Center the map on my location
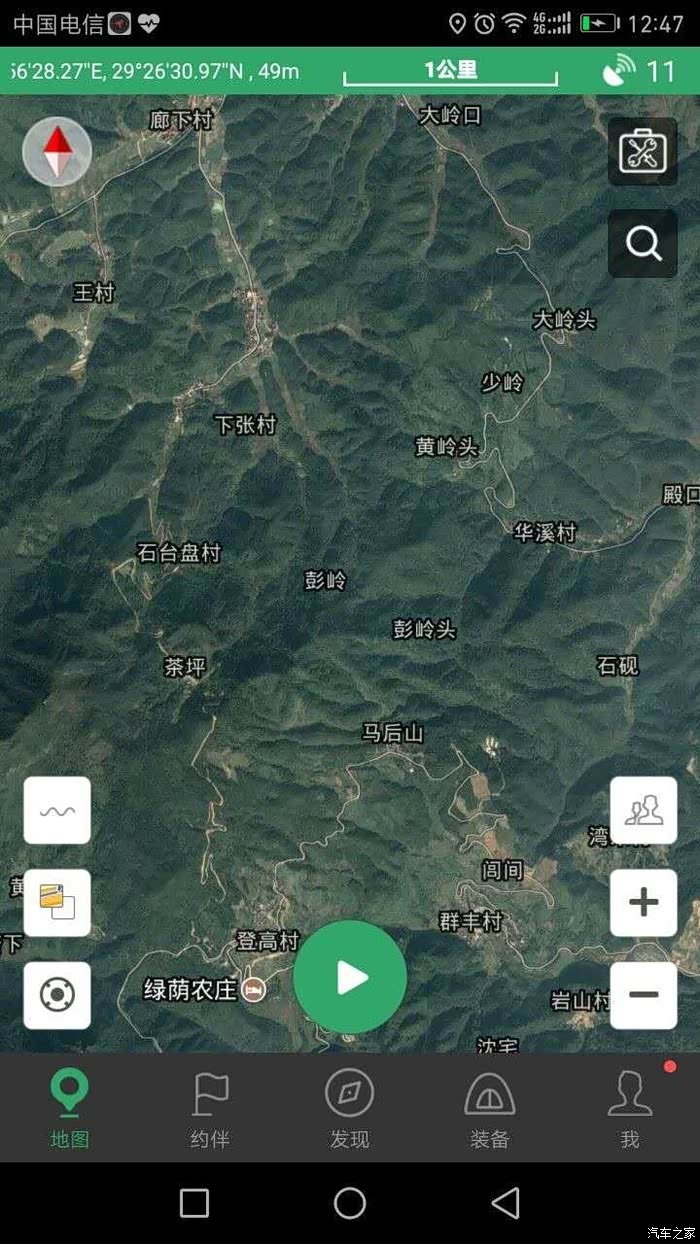 57,995
